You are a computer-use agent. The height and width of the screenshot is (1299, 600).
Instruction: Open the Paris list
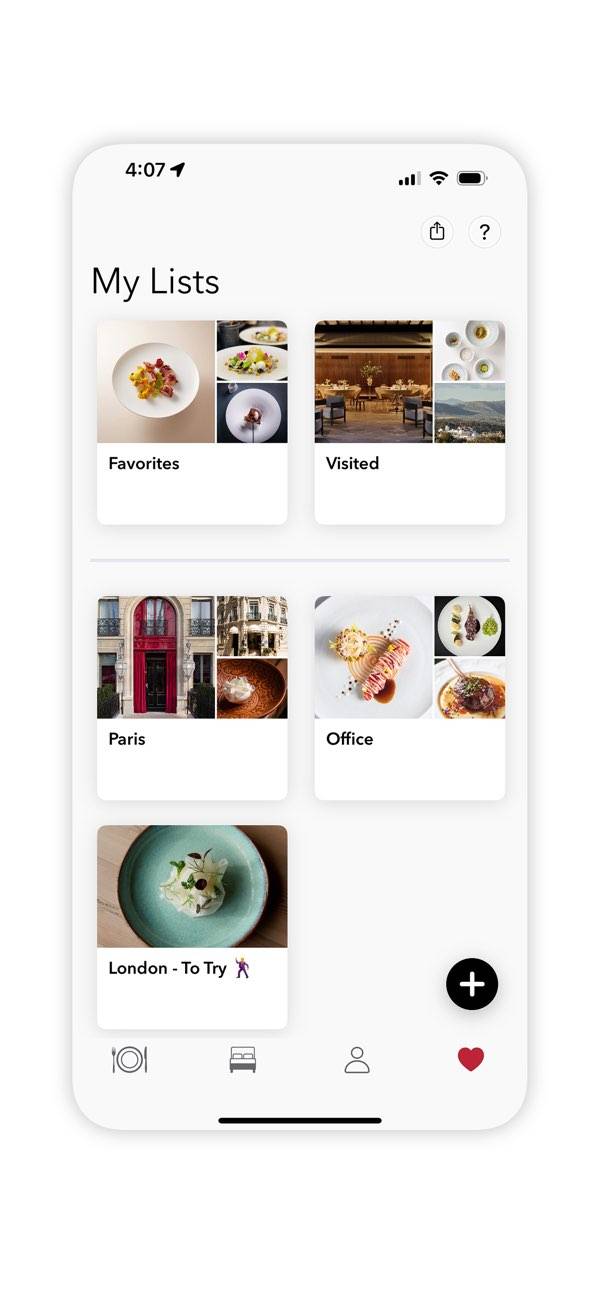point(192,697)
